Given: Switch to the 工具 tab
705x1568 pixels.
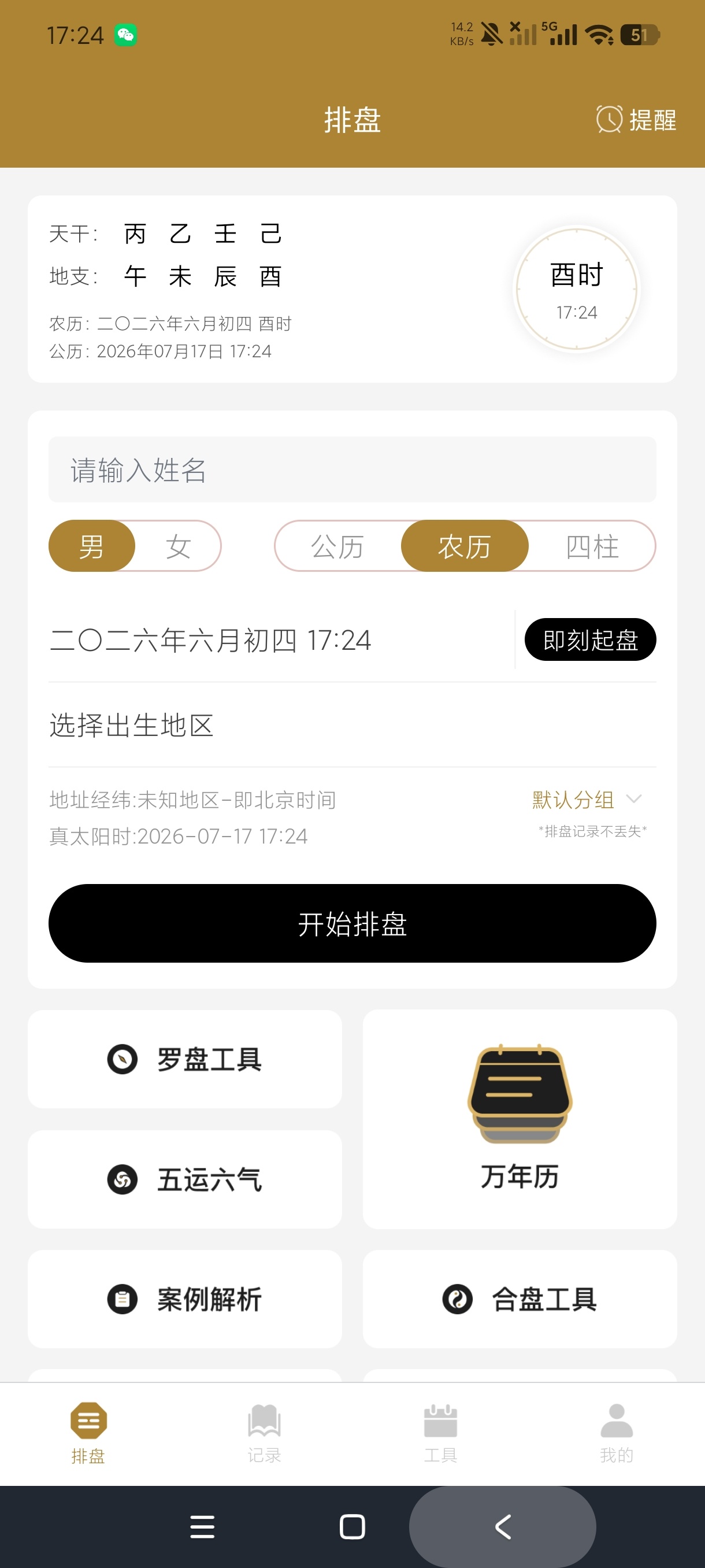Looking at the screenshot, I should [440, 1433].
